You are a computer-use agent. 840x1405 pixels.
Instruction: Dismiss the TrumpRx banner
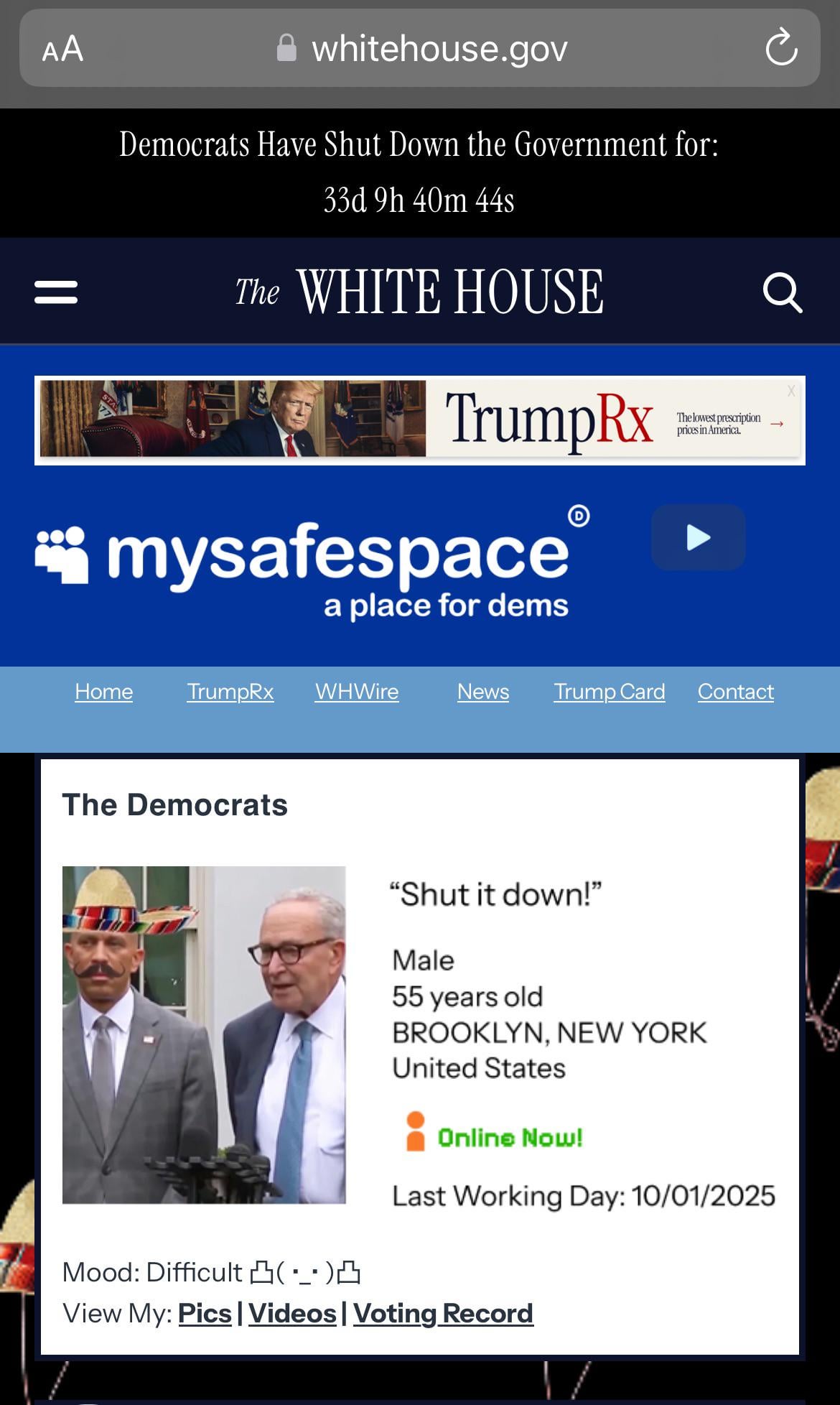tap(791, 391)
